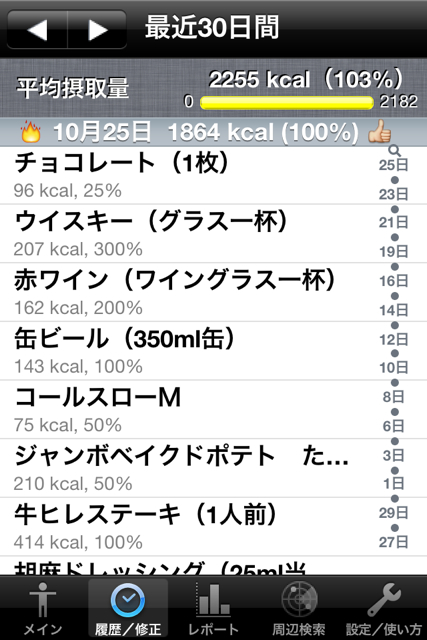Jump to 1日 in the date index
The height and width of the screenshot is (640, 427).
click(x=394, y=484)
